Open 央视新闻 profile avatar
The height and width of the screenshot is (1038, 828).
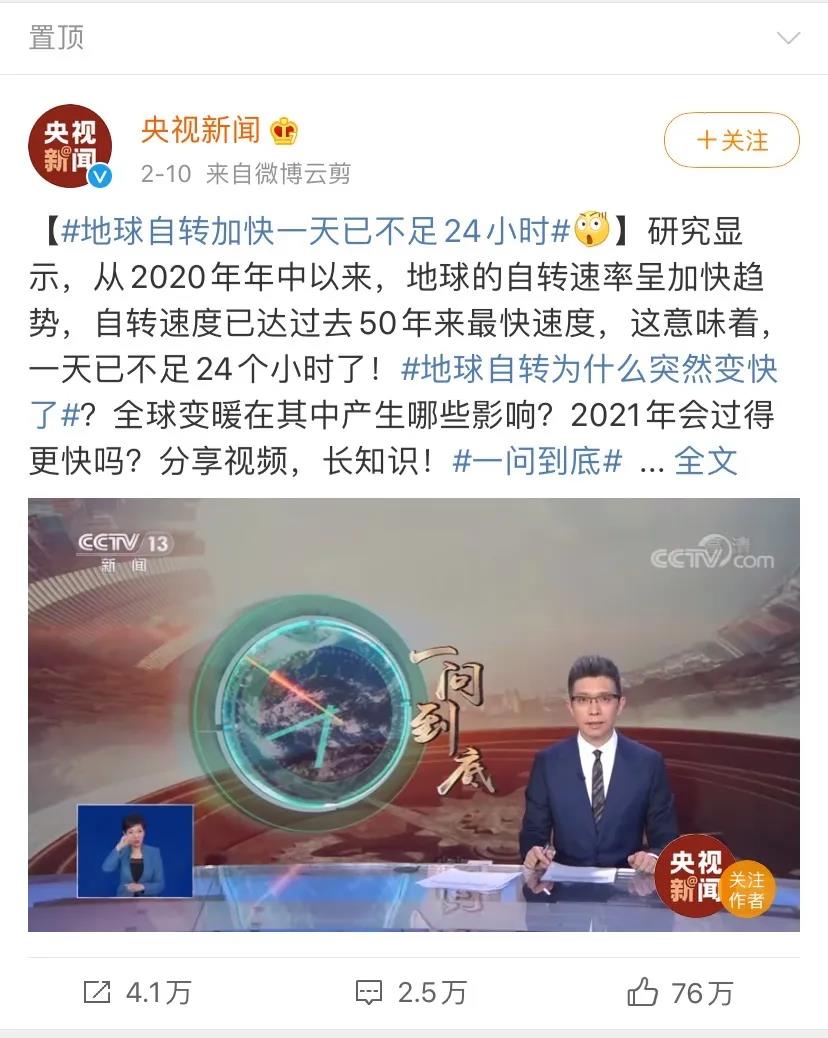[69, 146]
